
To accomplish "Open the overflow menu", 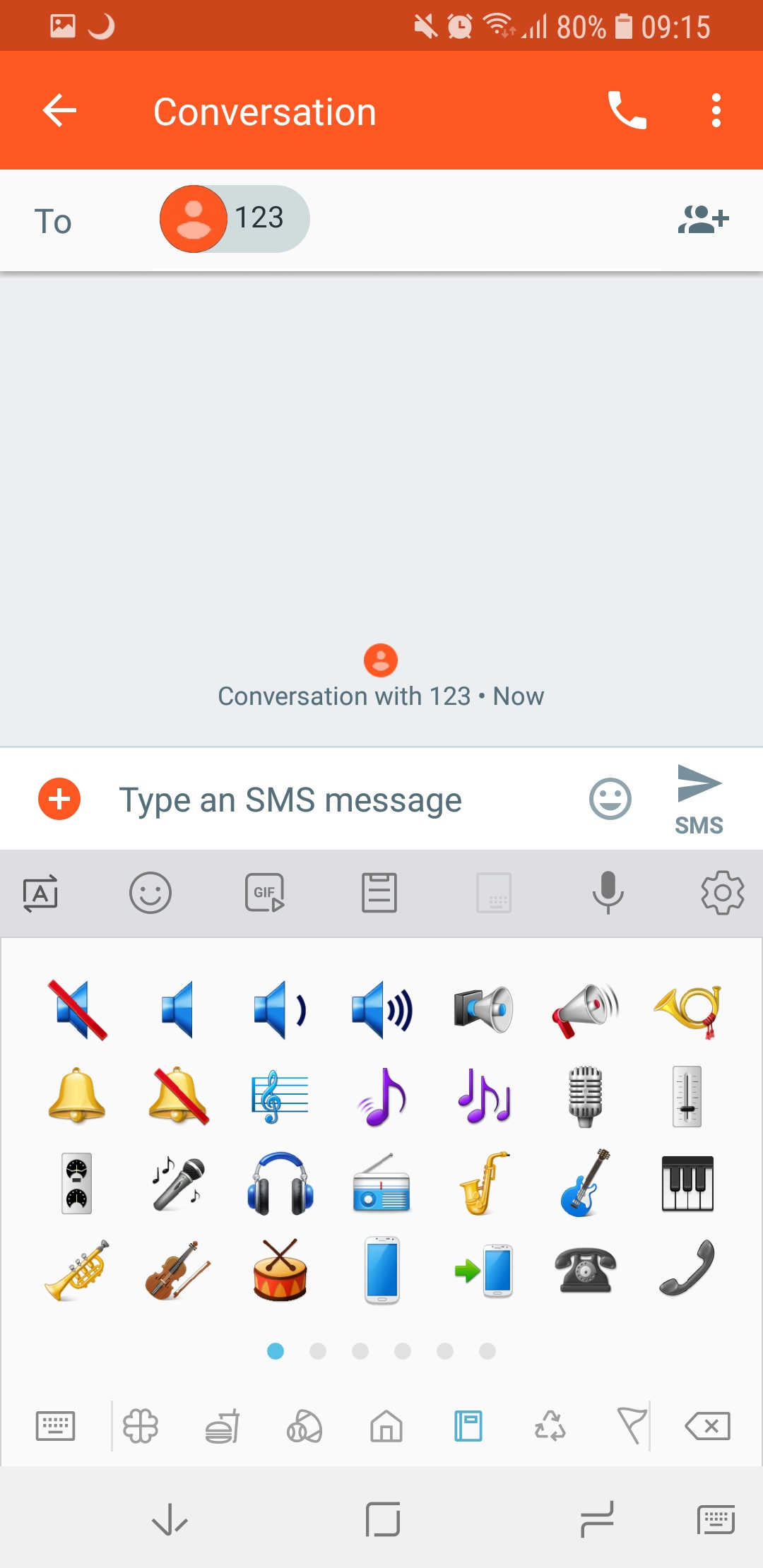I will click(716, 111).
